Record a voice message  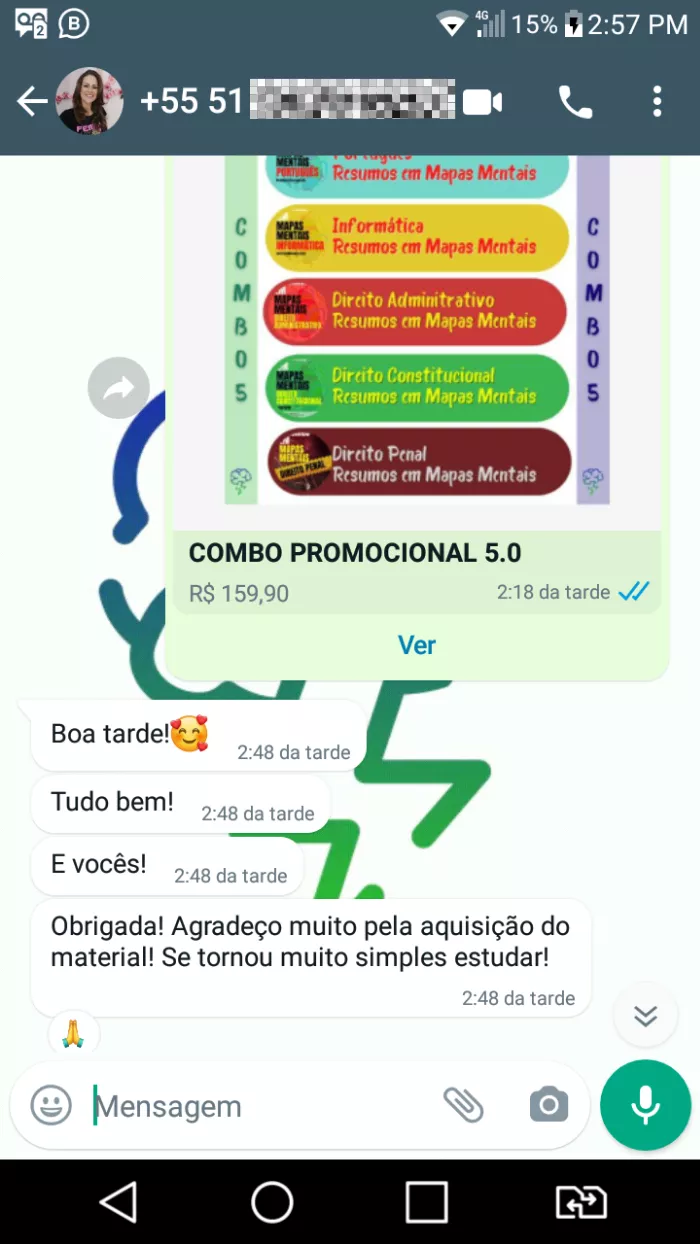(645, 1105)
